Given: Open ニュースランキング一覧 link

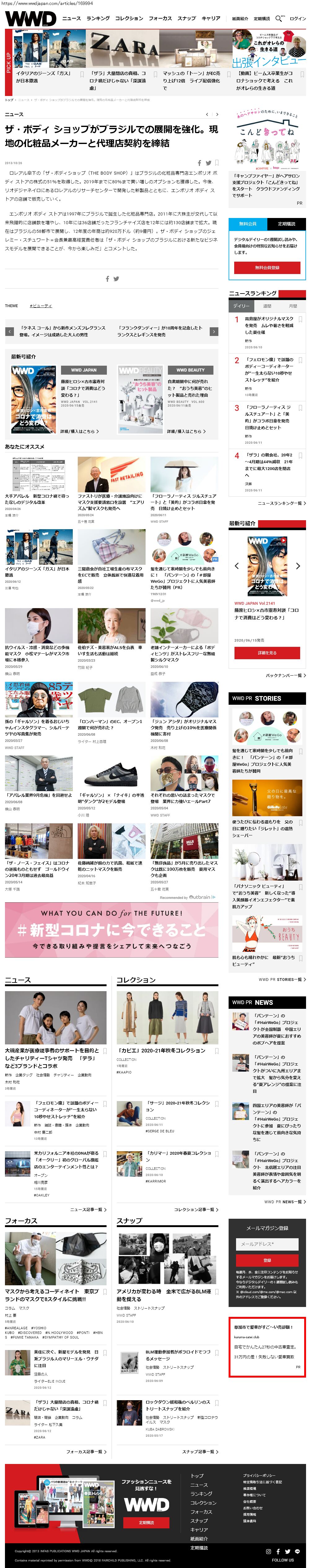Looking at the screenshot, I should pos(281,503).
